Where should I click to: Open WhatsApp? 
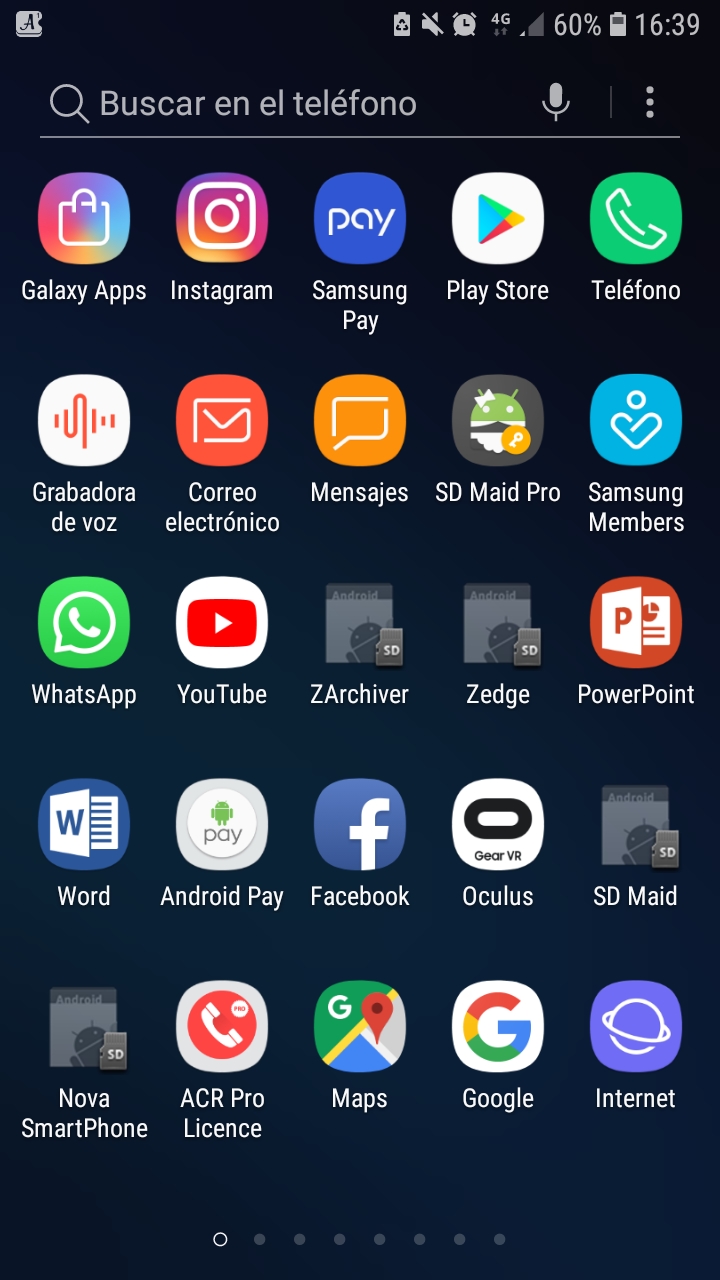84,623
